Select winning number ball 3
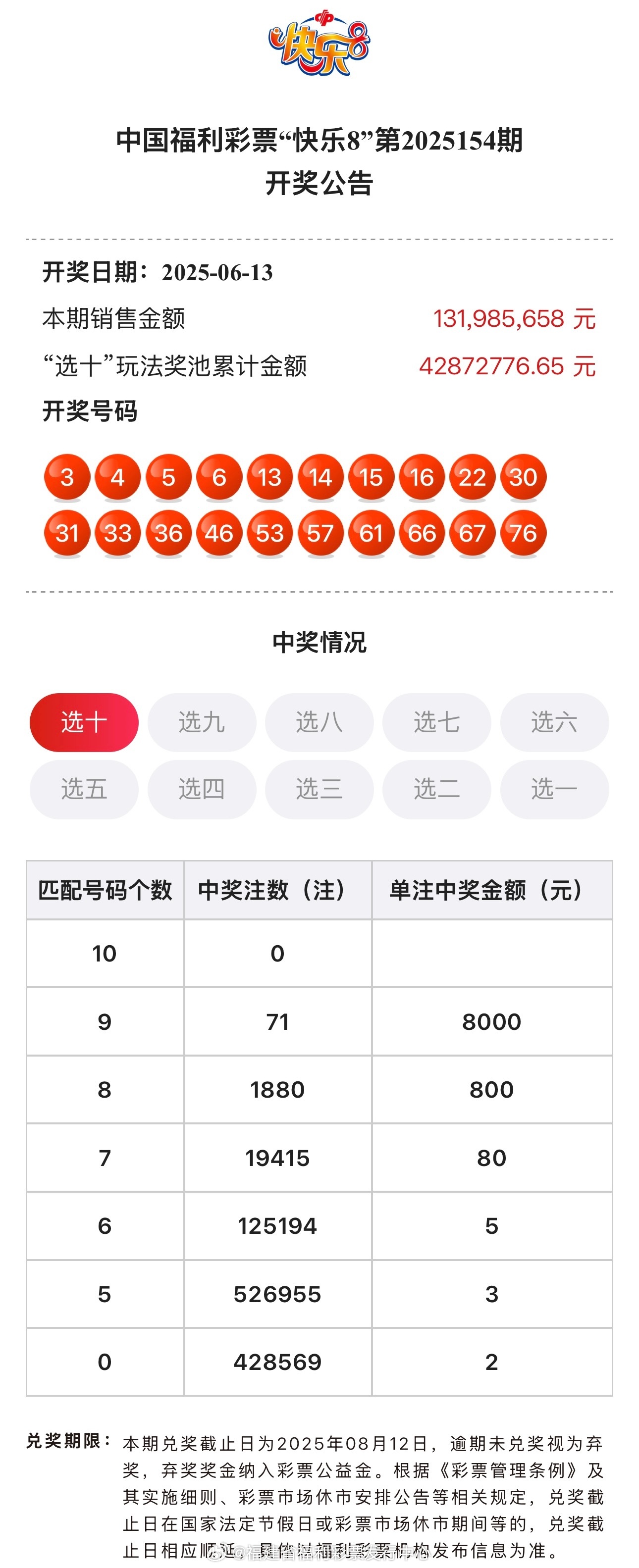 click(67, 477)
